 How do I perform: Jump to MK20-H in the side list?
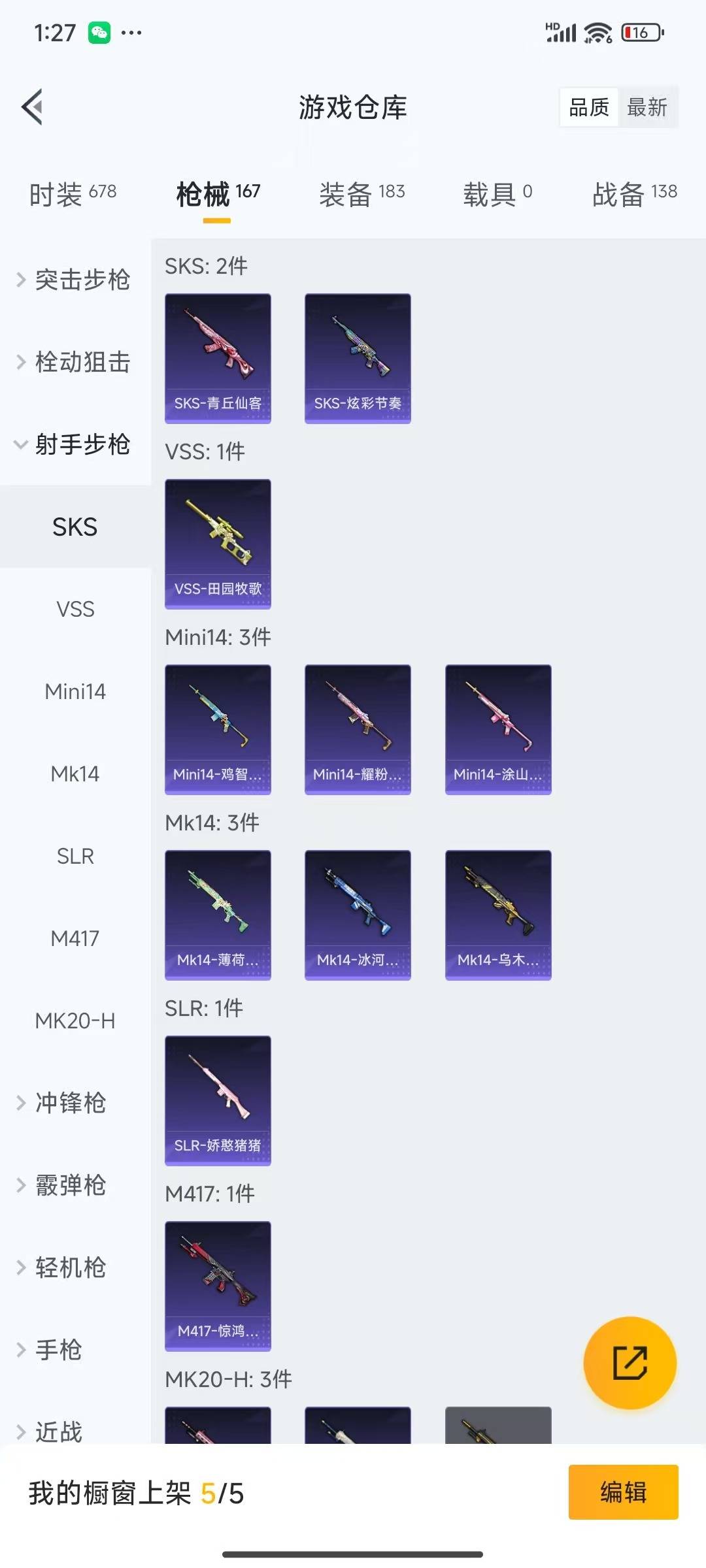pos(75,1021)
